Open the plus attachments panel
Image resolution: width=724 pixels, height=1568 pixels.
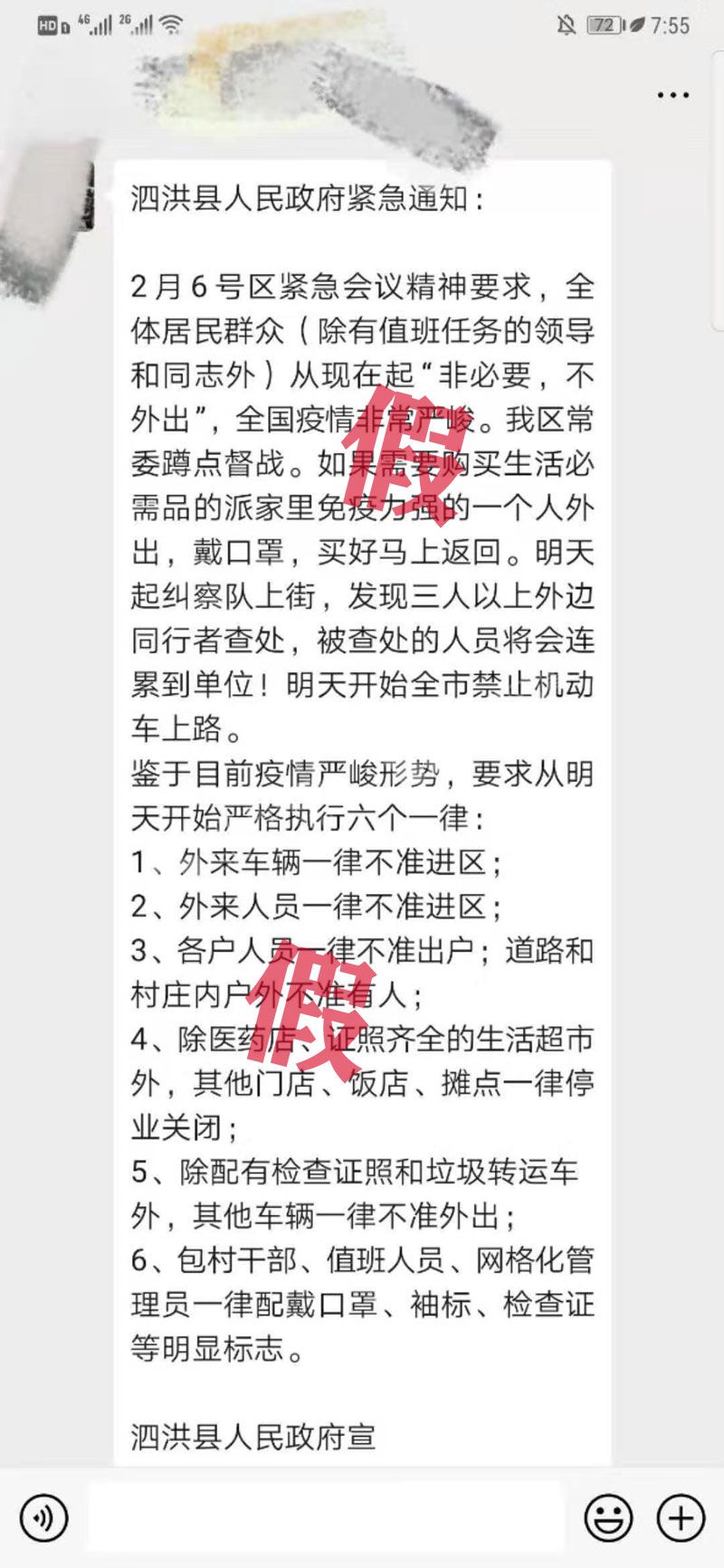tap(681, 1517)
